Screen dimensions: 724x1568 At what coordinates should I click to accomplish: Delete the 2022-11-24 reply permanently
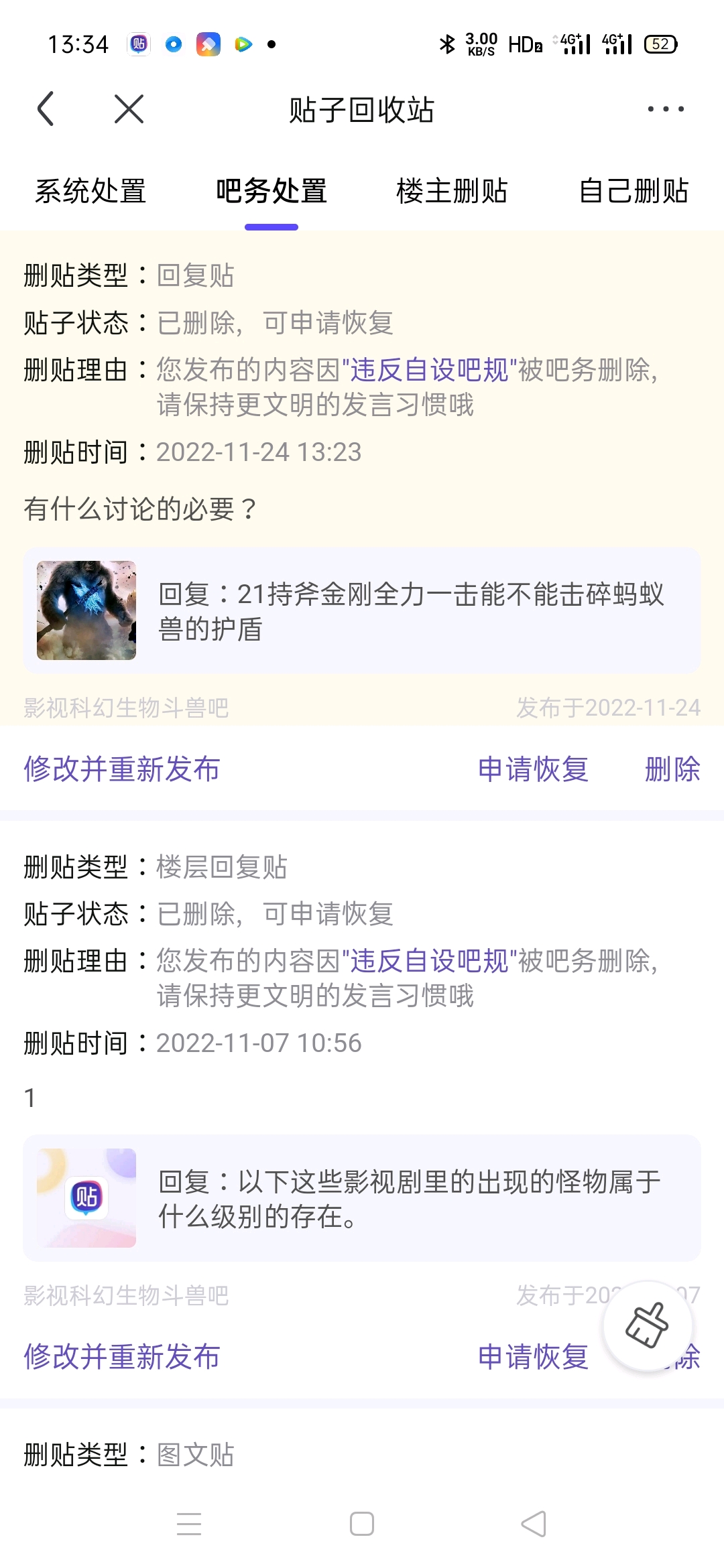coord(672,769)
